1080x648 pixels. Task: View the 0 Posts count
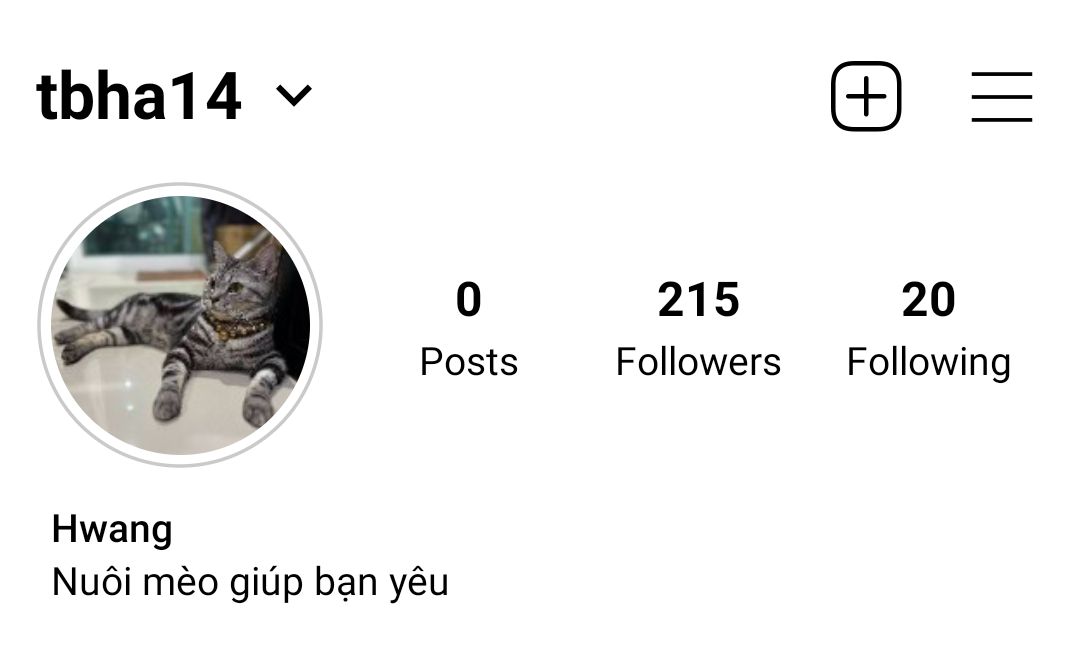point(468,329)
